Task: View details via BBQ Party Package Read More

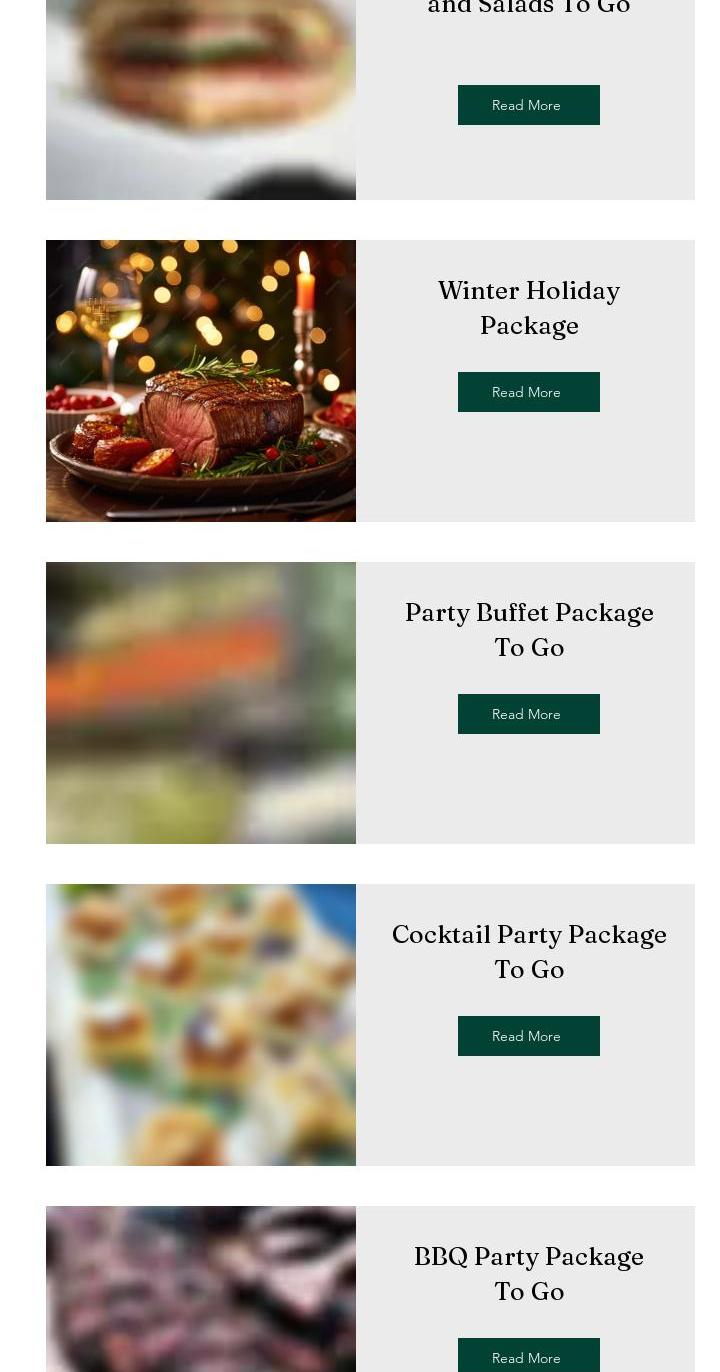Action: tap(528, 1356)
